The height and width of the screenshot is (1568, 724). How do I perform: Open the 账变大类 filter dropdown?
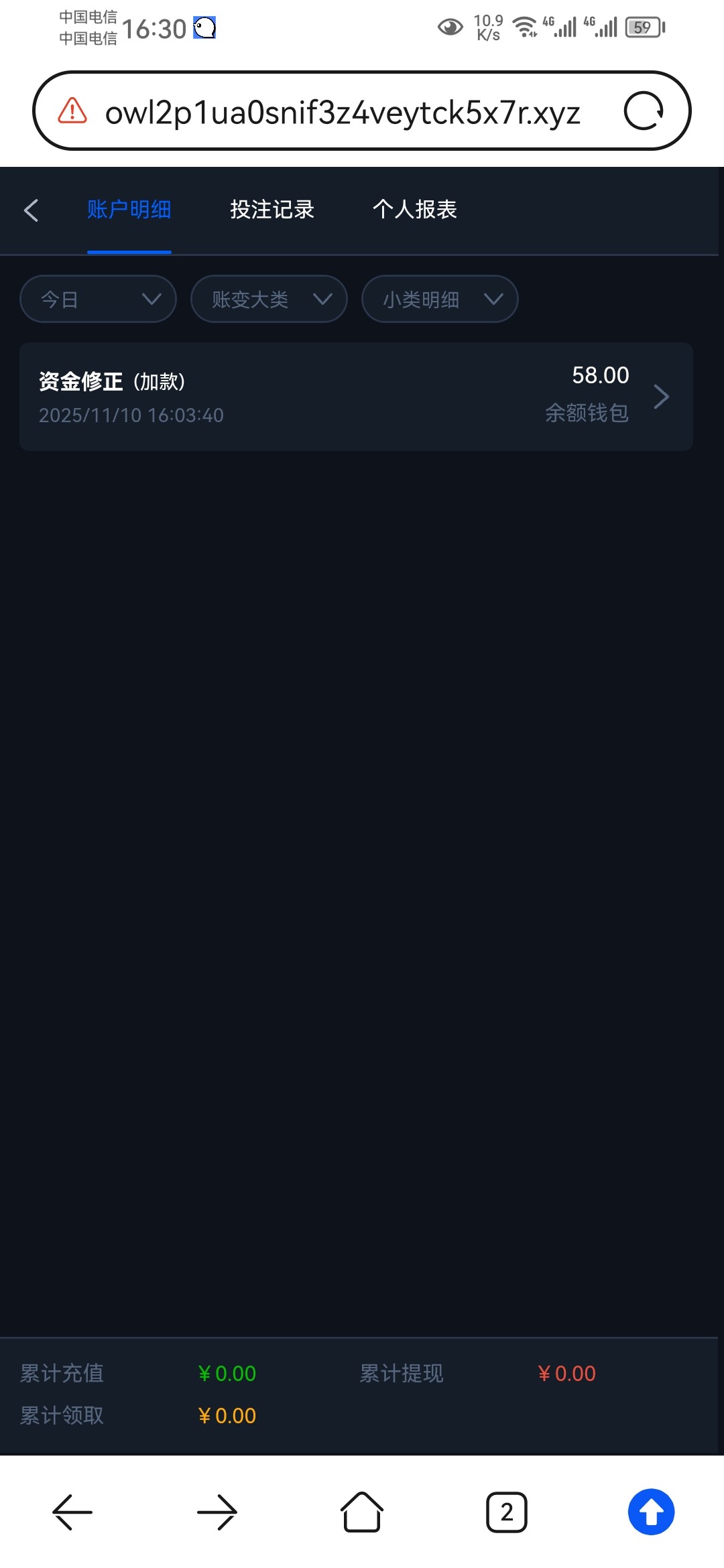(x=269, y=299)
